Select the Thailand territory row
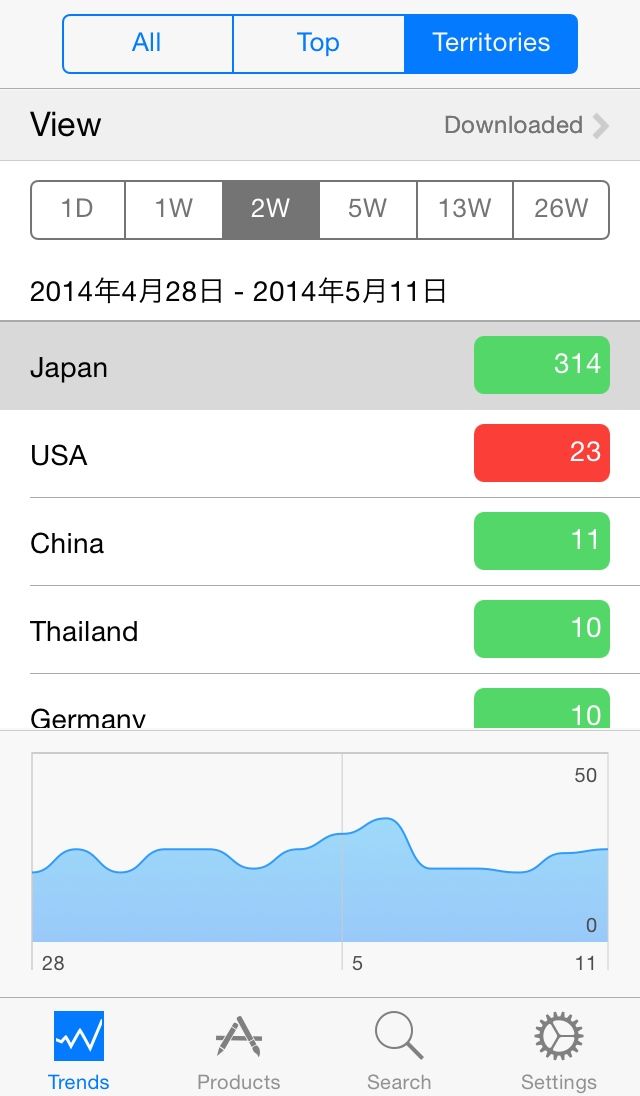Viewport: 640px width, 1096px height. pyautogui.click(x=320, y=630)
